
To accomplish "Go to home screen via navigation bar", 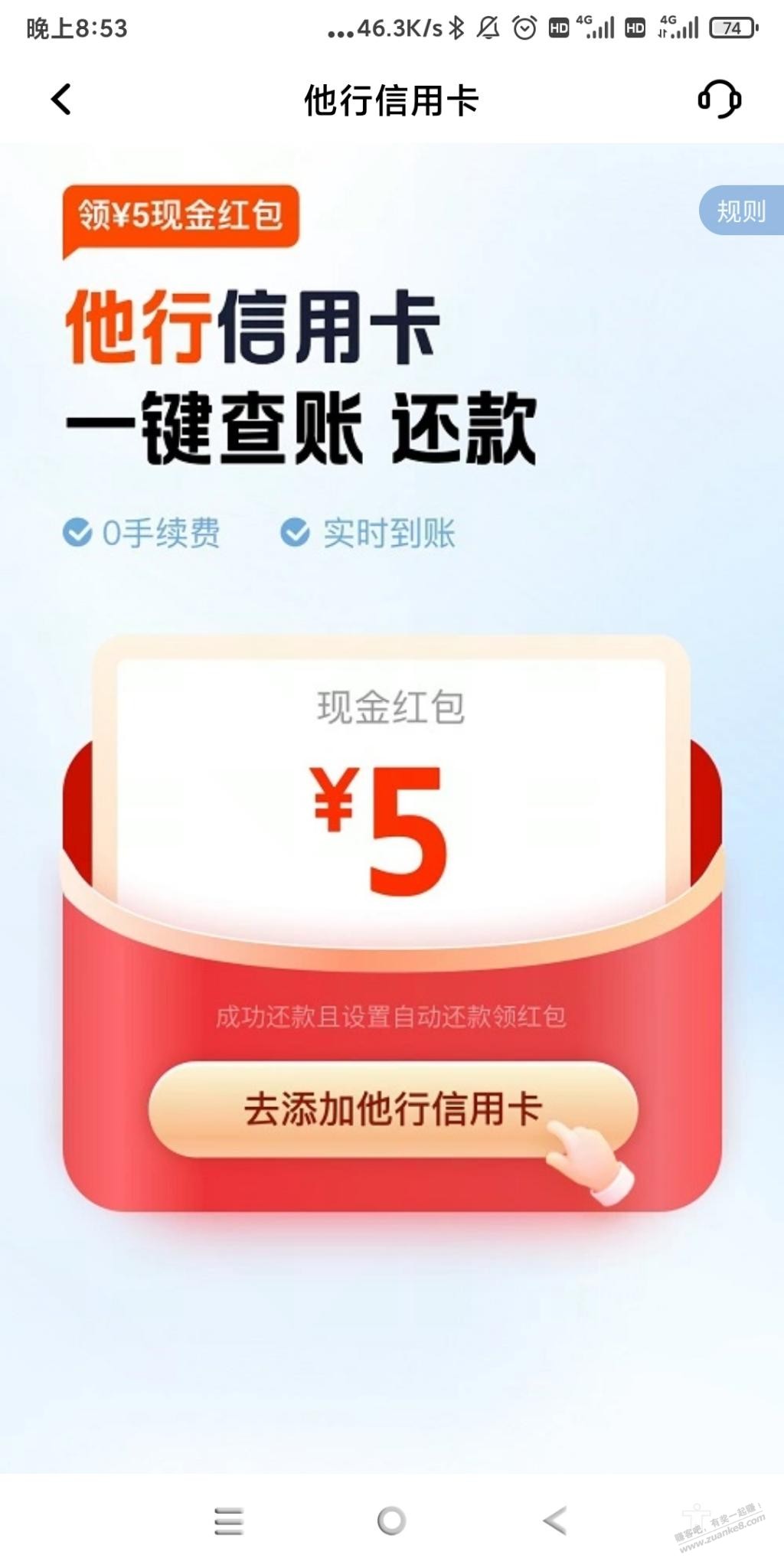I will click(x=391, y=1521).
